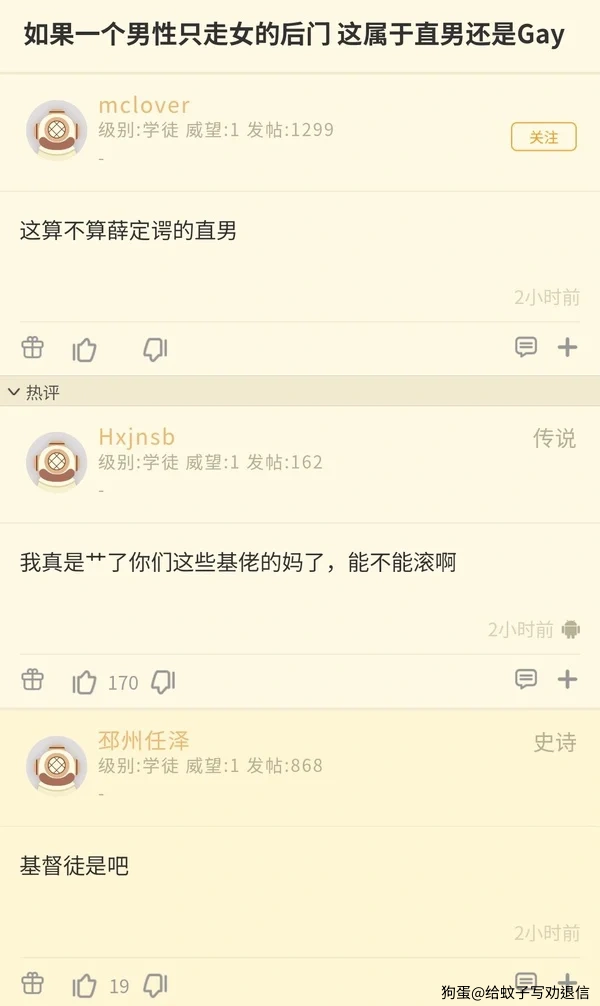Like mclover's post about 薛定谔的直男
Image resolution: width=600 pixels, height=1006 pixels.
tap(85, 349)
